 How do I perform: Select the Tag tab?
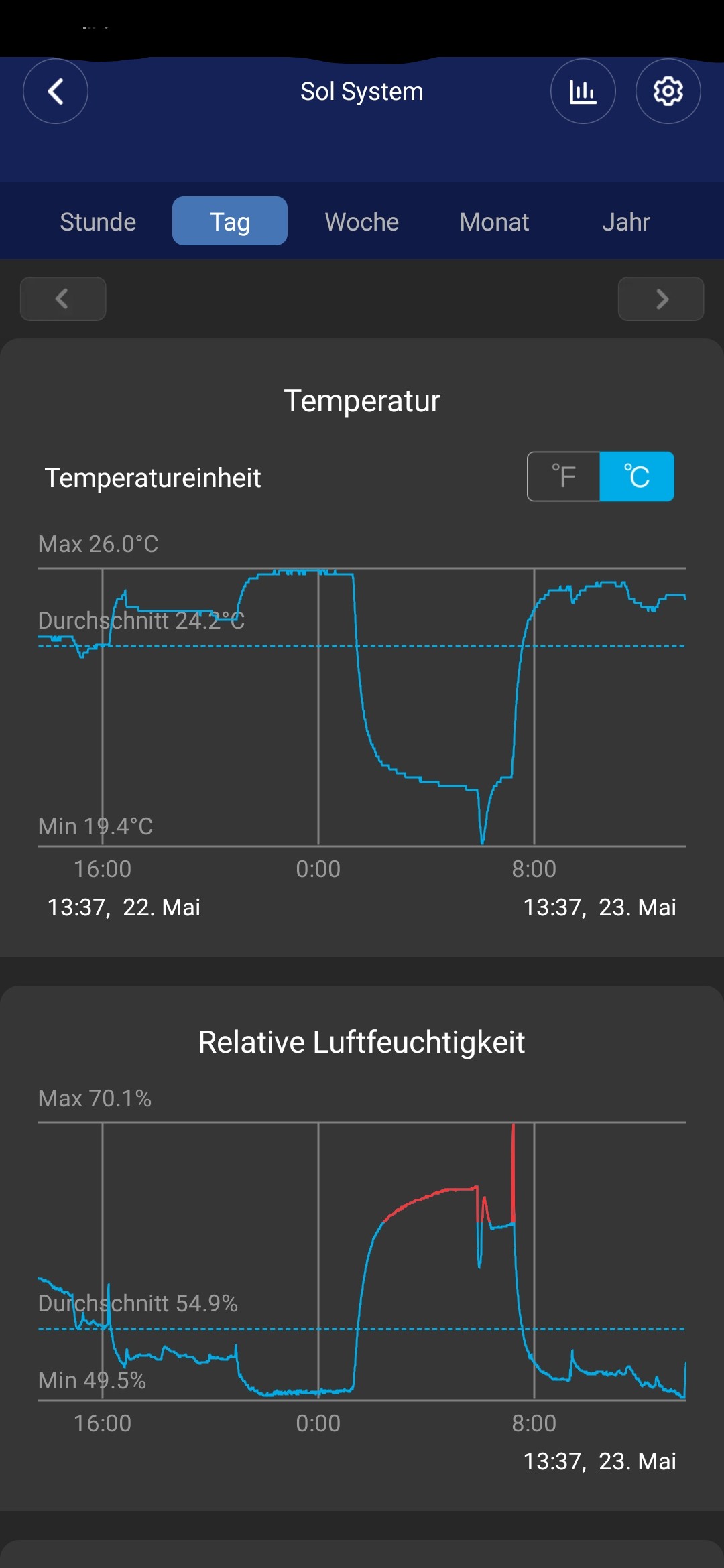[x=230, y=221]
